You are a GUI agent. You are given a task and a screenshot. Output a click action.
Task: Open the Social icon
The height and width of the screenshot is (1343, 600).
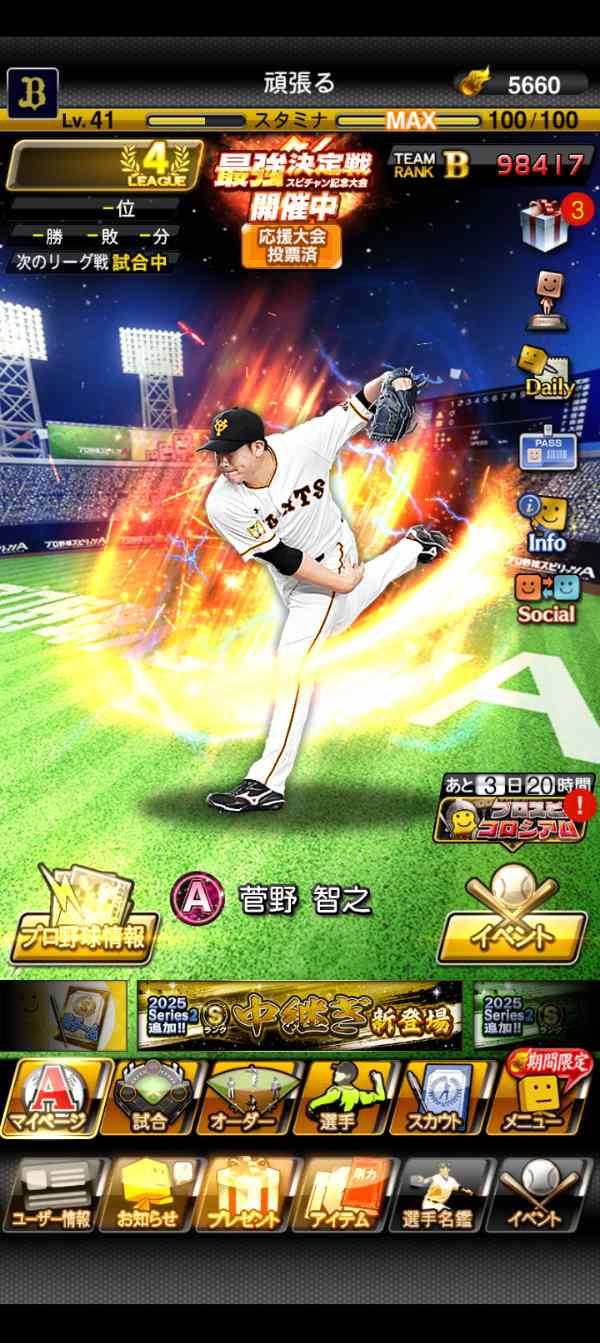click(x=547, y=598)
